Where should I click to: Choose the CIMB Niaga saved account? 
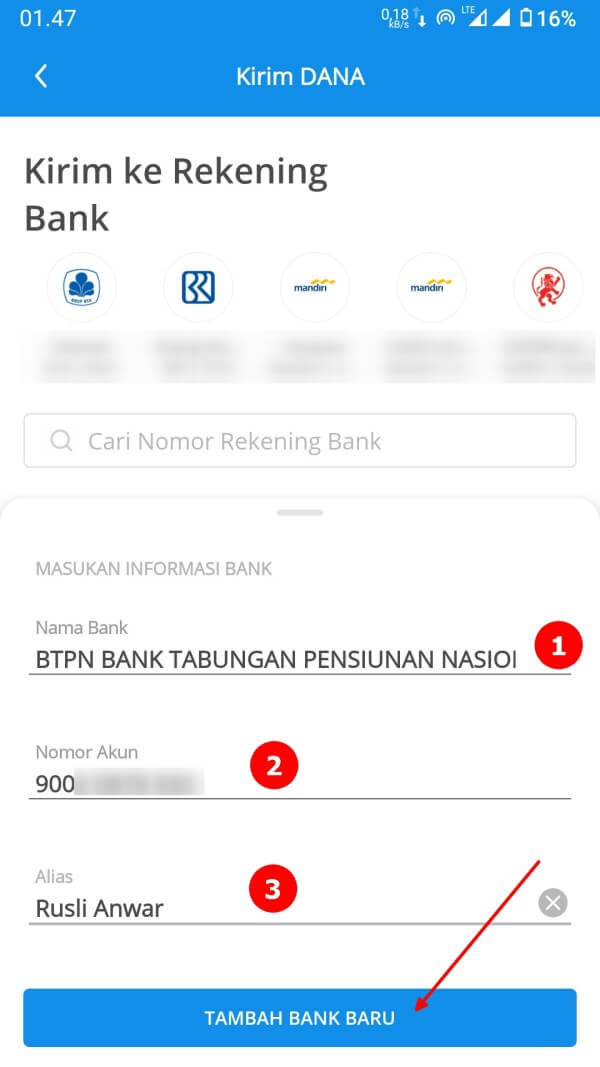(x=548, y=287)
